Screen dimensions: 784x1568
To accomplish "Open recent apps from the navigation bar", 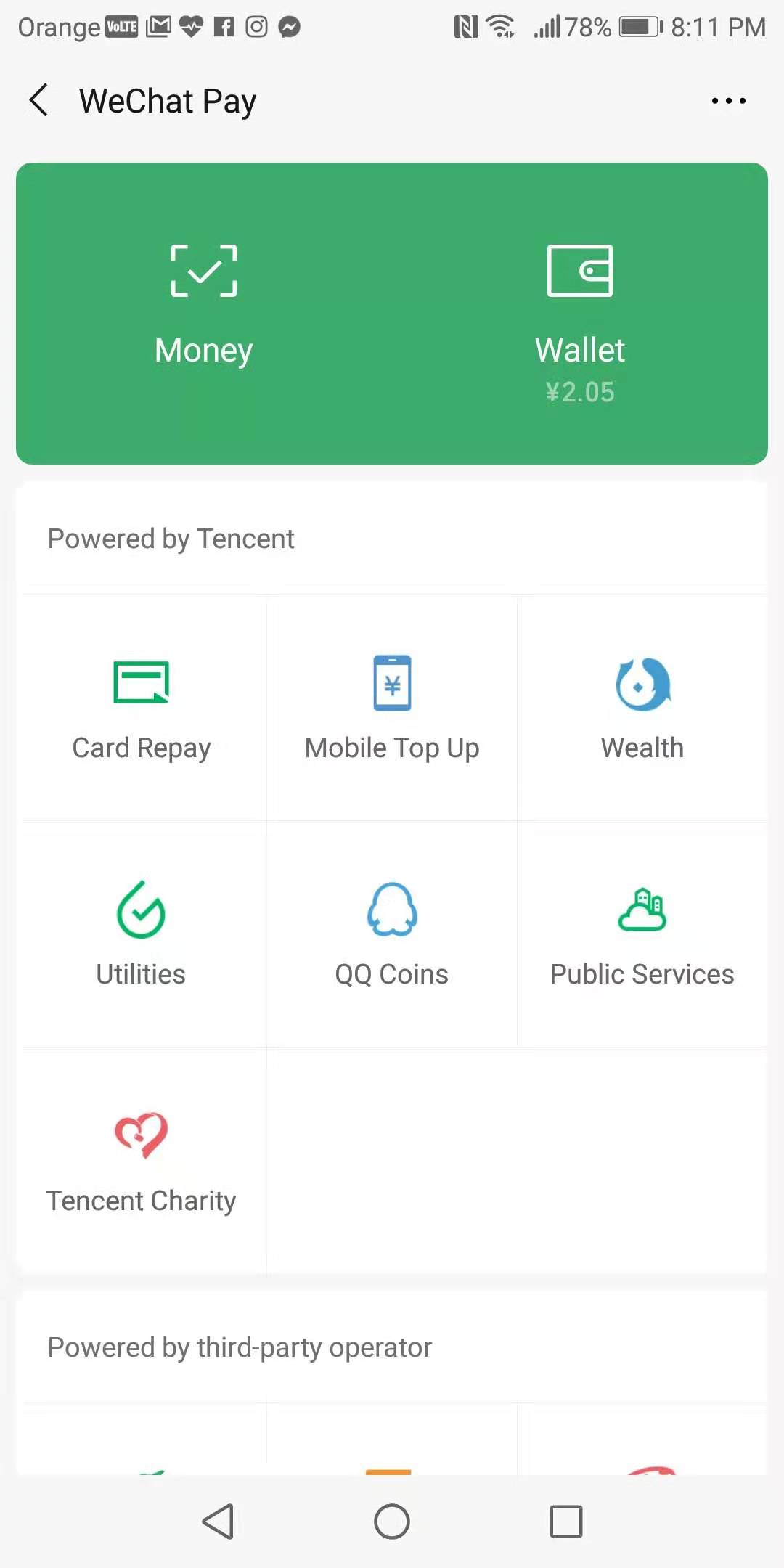I will click(566, 1521).
